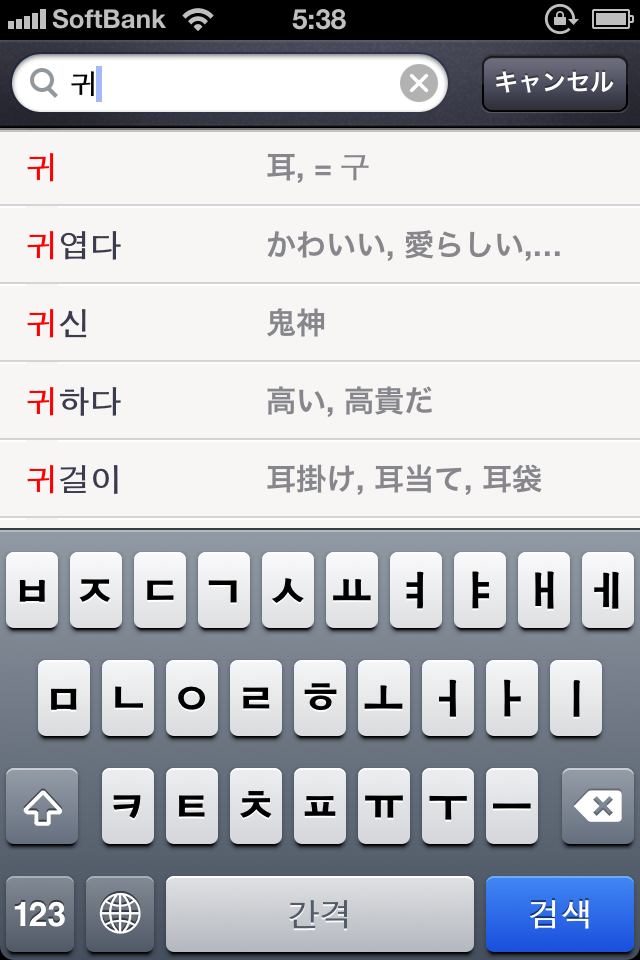Switch to the 123 numeric keyboard
Screen dimensions: 640x960
click(x=40, y=913)
